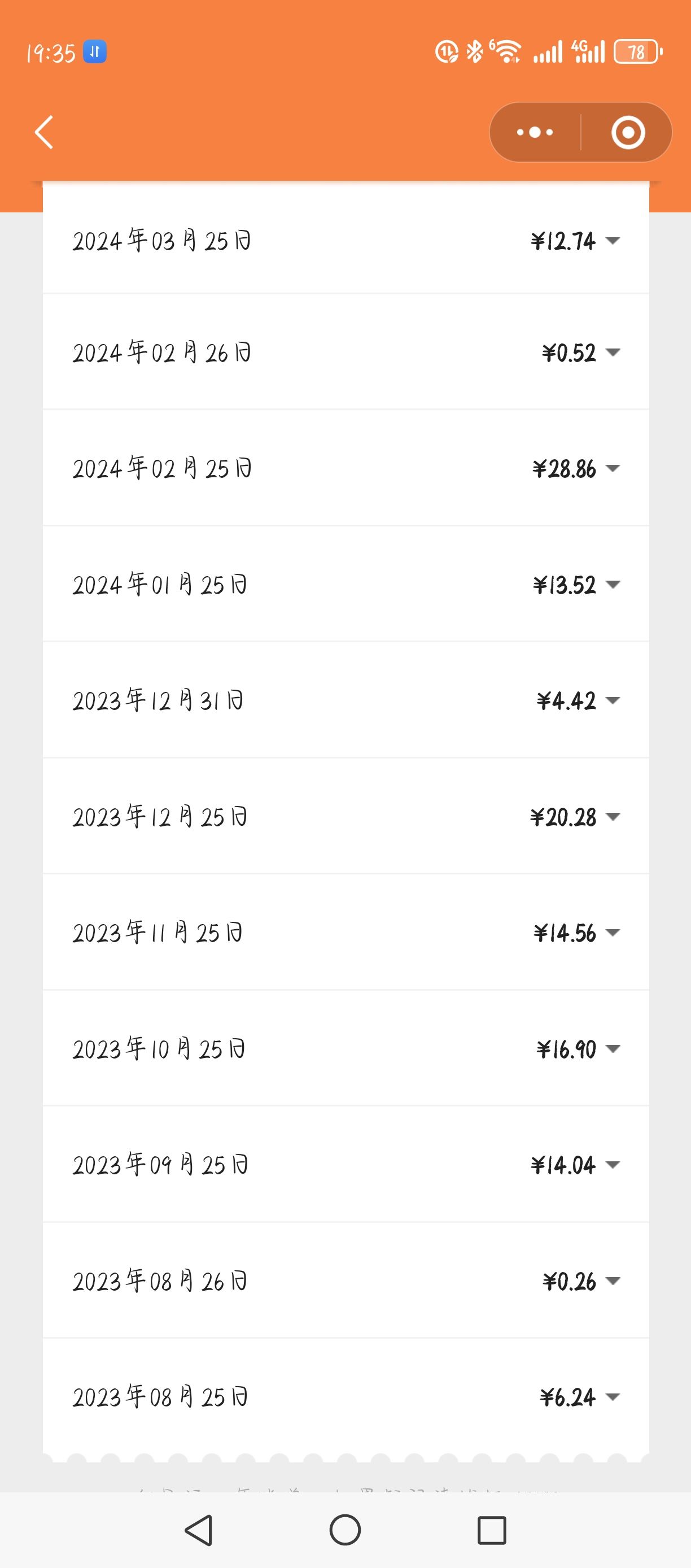Tap the system home button
The image size is (691, 1568).
(345, 1530)
